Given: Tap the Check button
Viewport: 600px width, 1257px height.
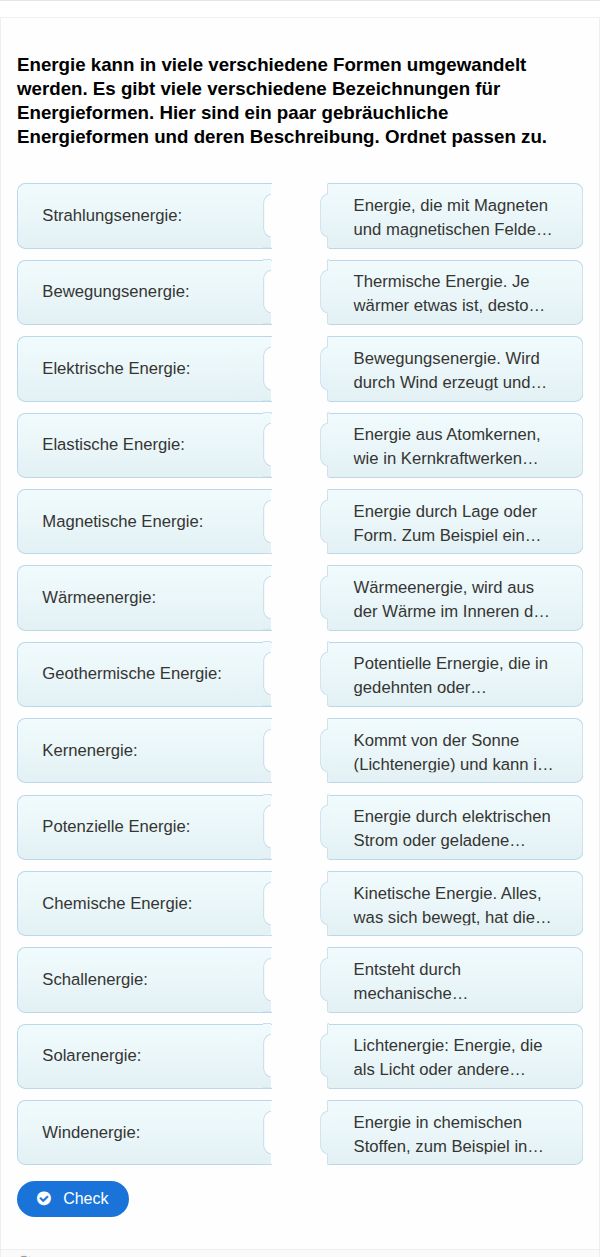Looking at the screenshot, I should (73, 1198).
